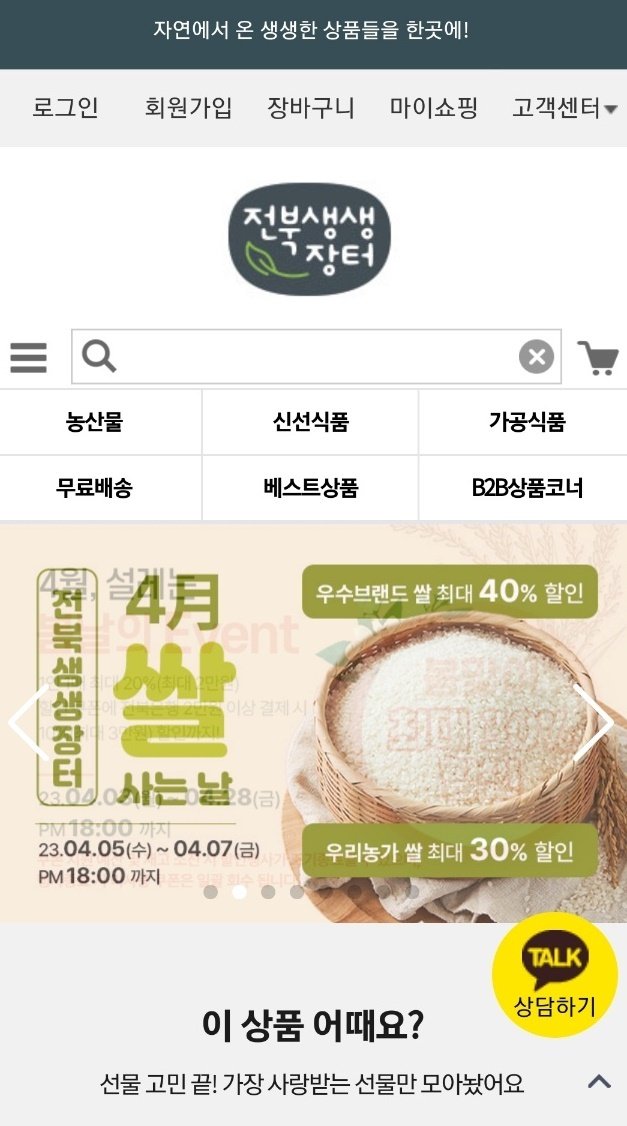This screenshot has height=1126, width=627.
Task: Select the 가공식품 category
Action: (x=527, y=422)
